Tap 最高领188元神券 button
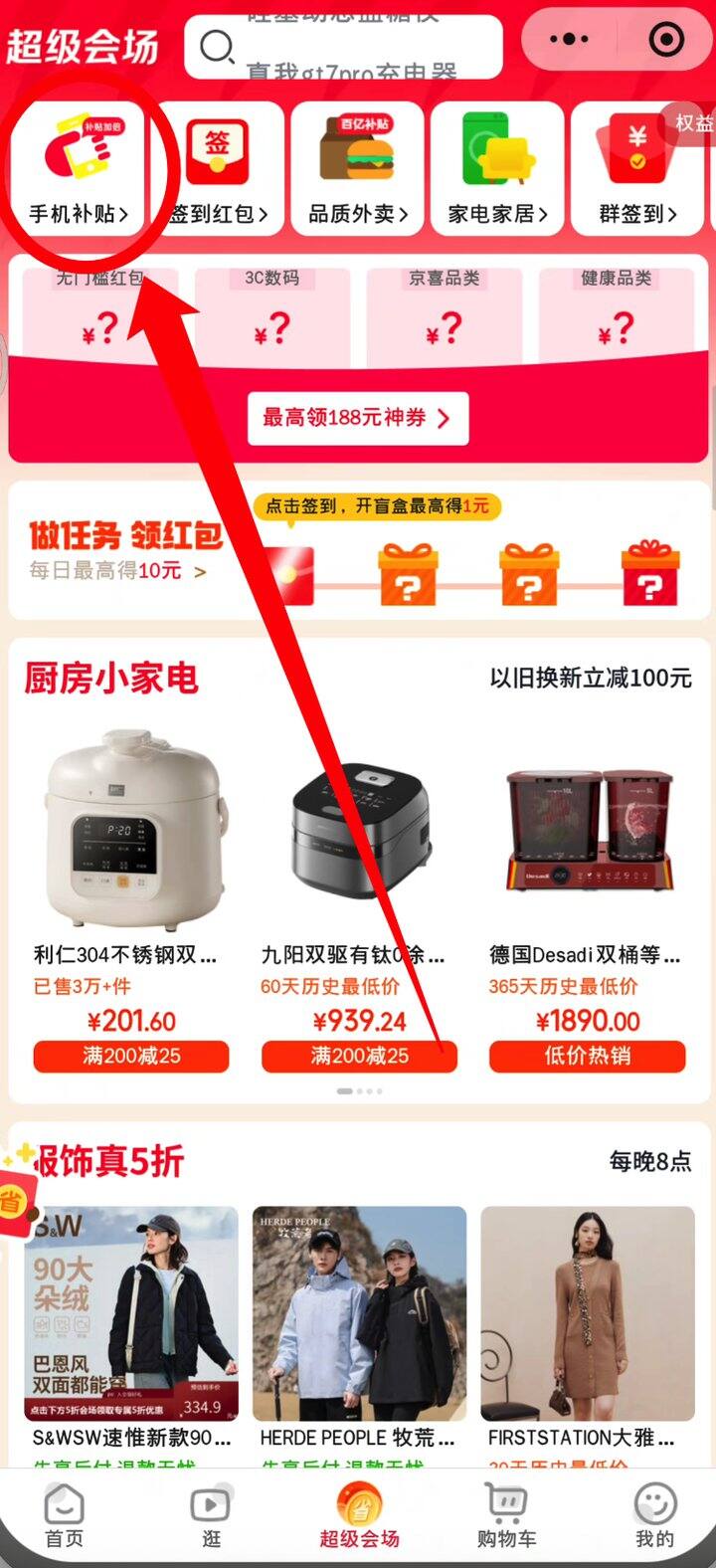 358,418
